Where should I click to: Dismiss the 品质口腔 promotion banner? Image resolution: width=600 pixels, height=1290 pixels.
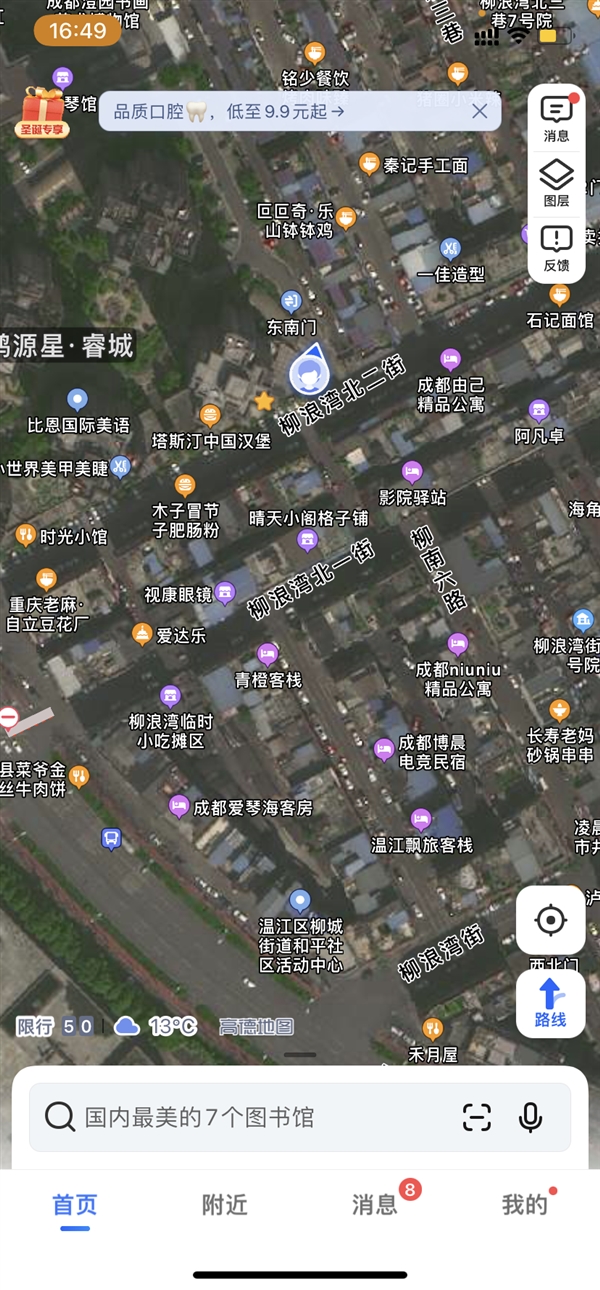(480, 111)
